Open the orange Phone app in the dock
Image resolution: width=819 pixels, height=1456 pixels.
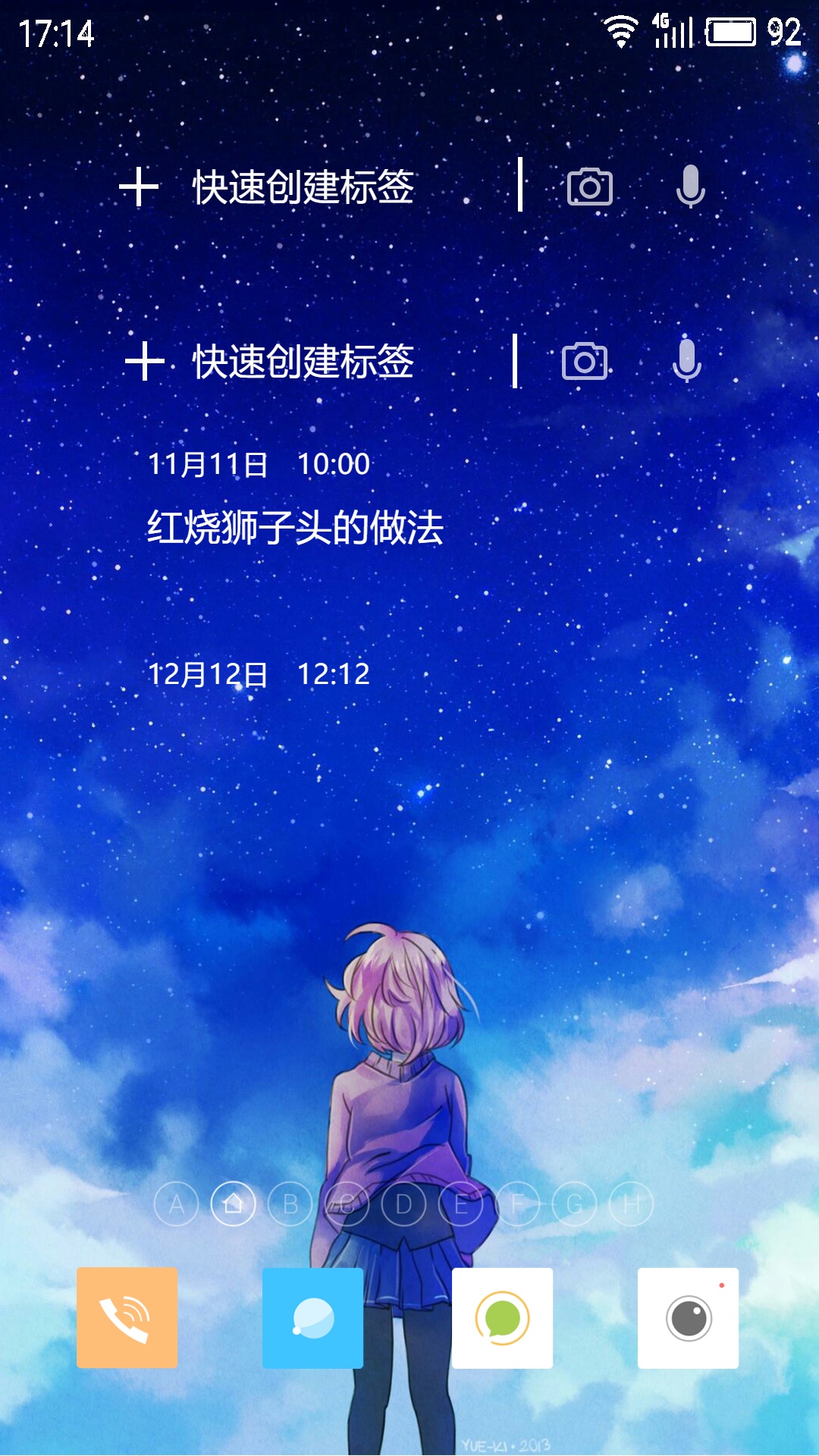click(127, 1318)
